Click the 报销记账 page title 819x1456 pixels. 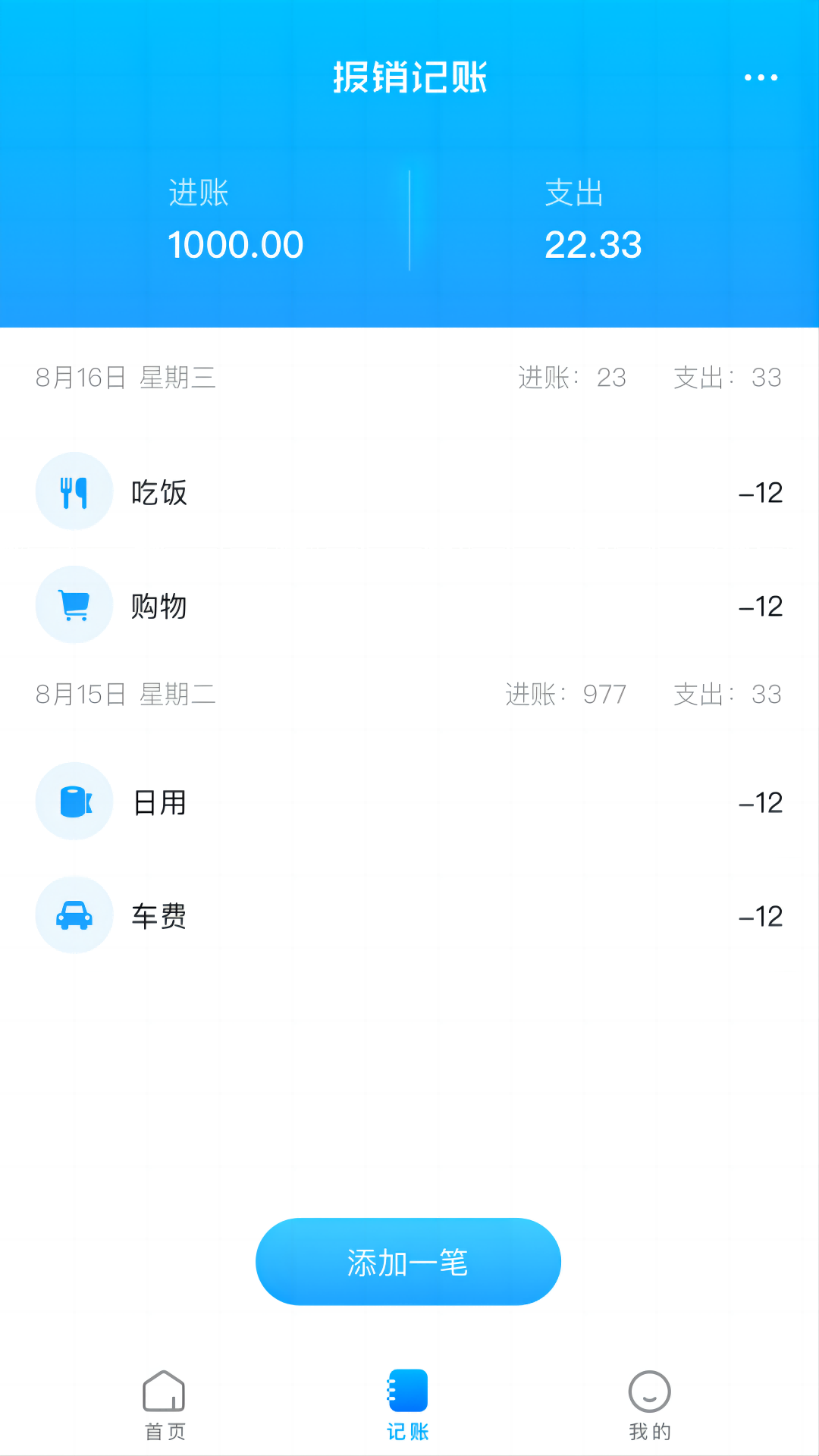409,77
